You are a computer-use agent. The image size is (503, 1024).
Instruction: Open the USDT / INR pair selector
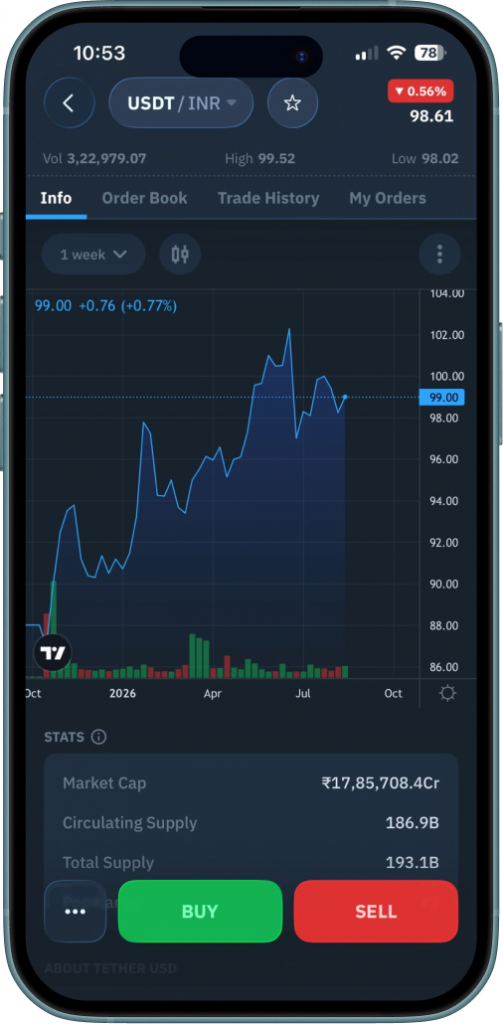(x=181, y=103)
